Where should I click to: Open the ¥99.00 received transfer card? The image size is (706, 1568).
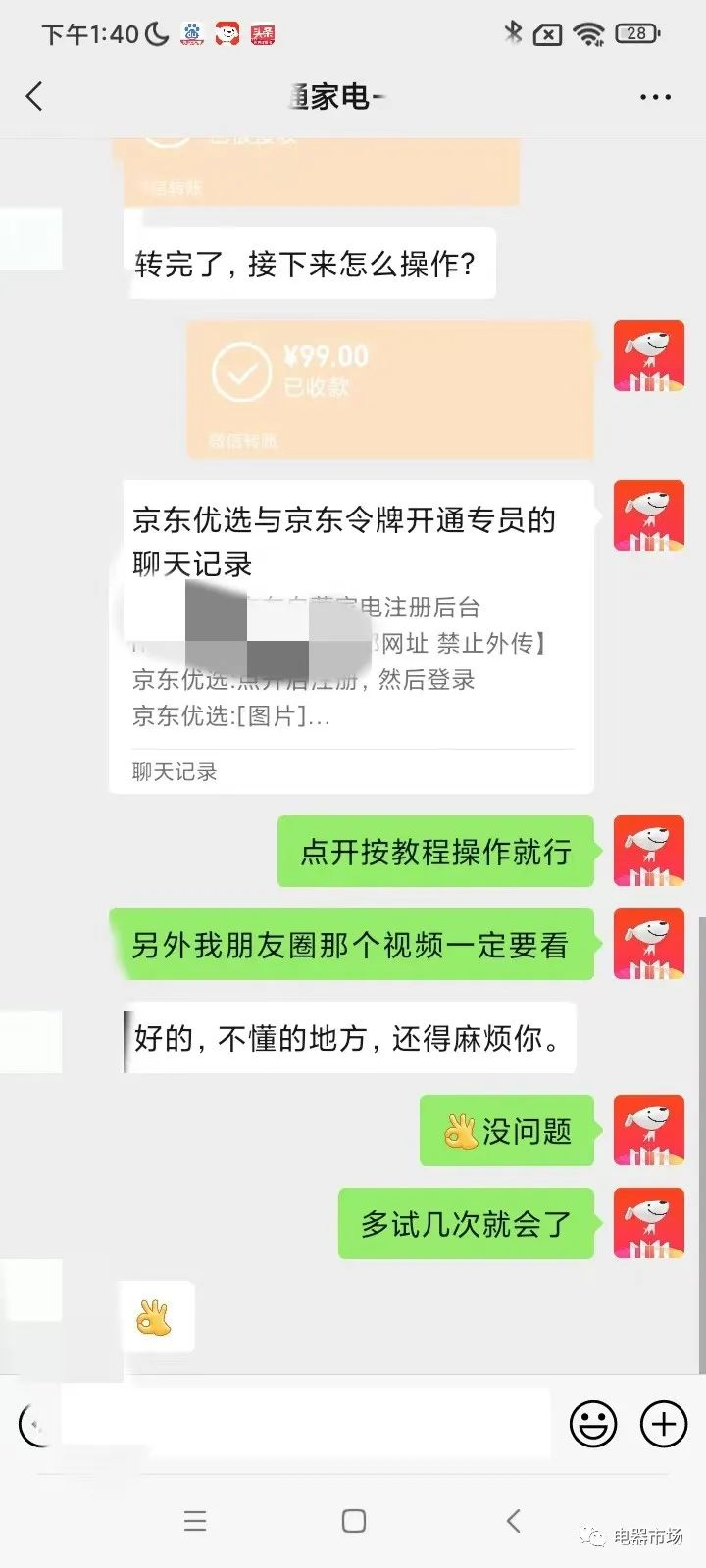click(389, 388)
